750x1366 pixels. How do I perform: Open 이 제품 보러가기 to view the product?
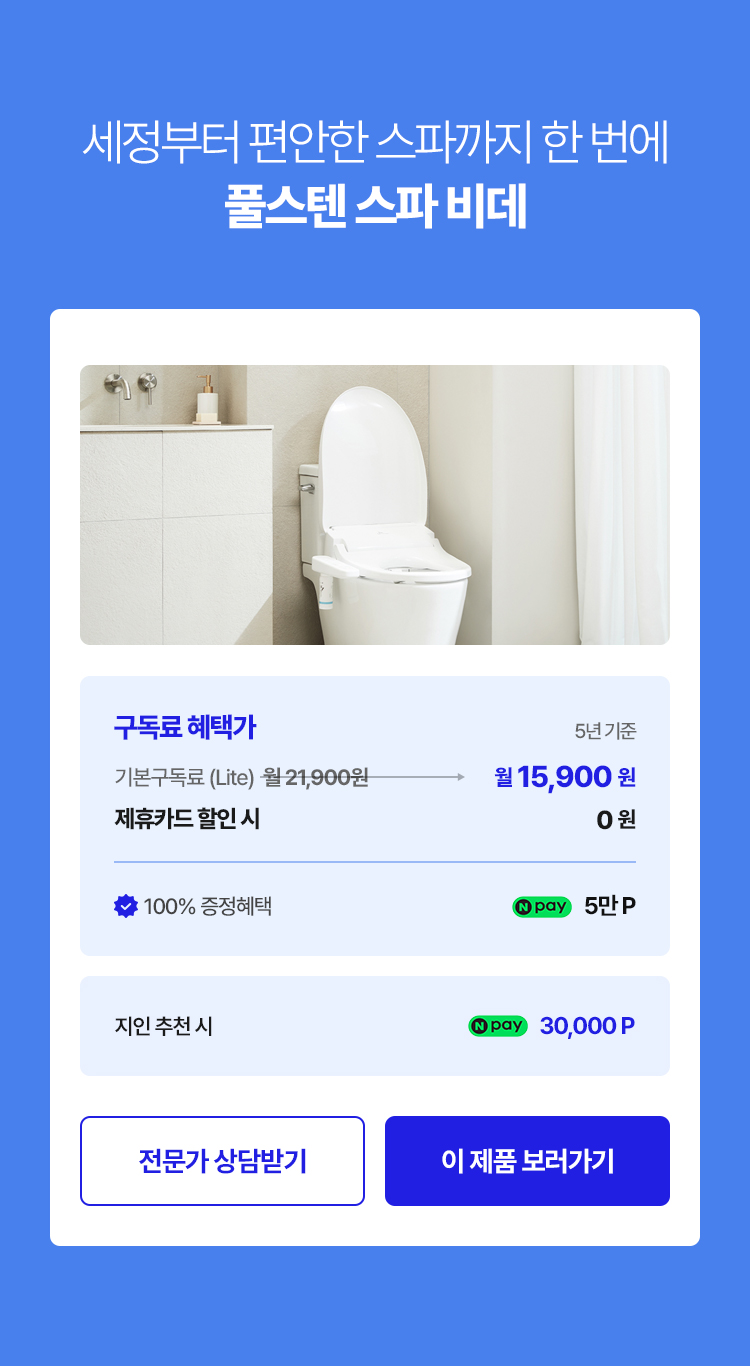point(527,1161)
